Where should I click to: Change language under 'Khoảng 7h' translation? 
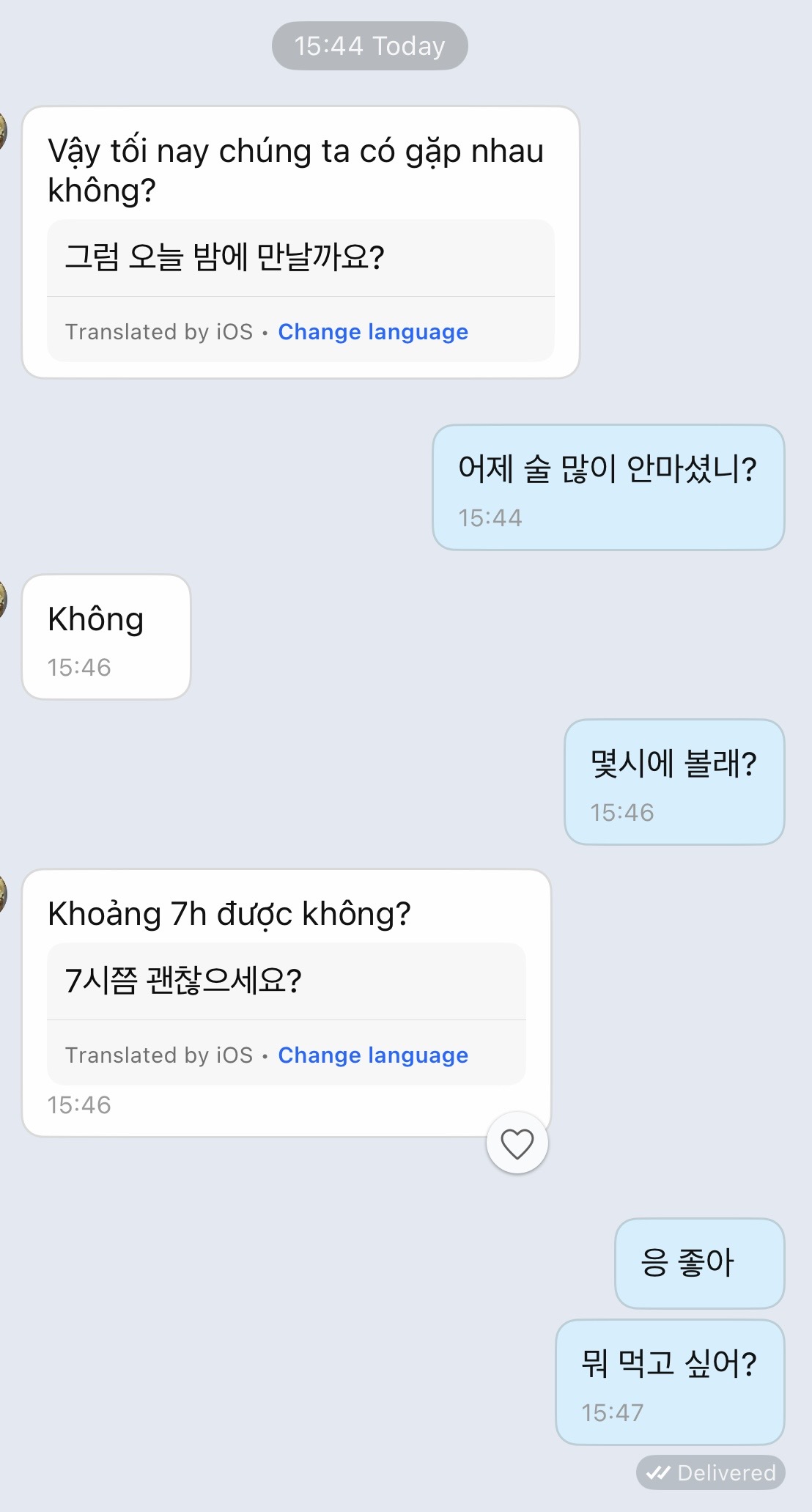pos(372,1055)
